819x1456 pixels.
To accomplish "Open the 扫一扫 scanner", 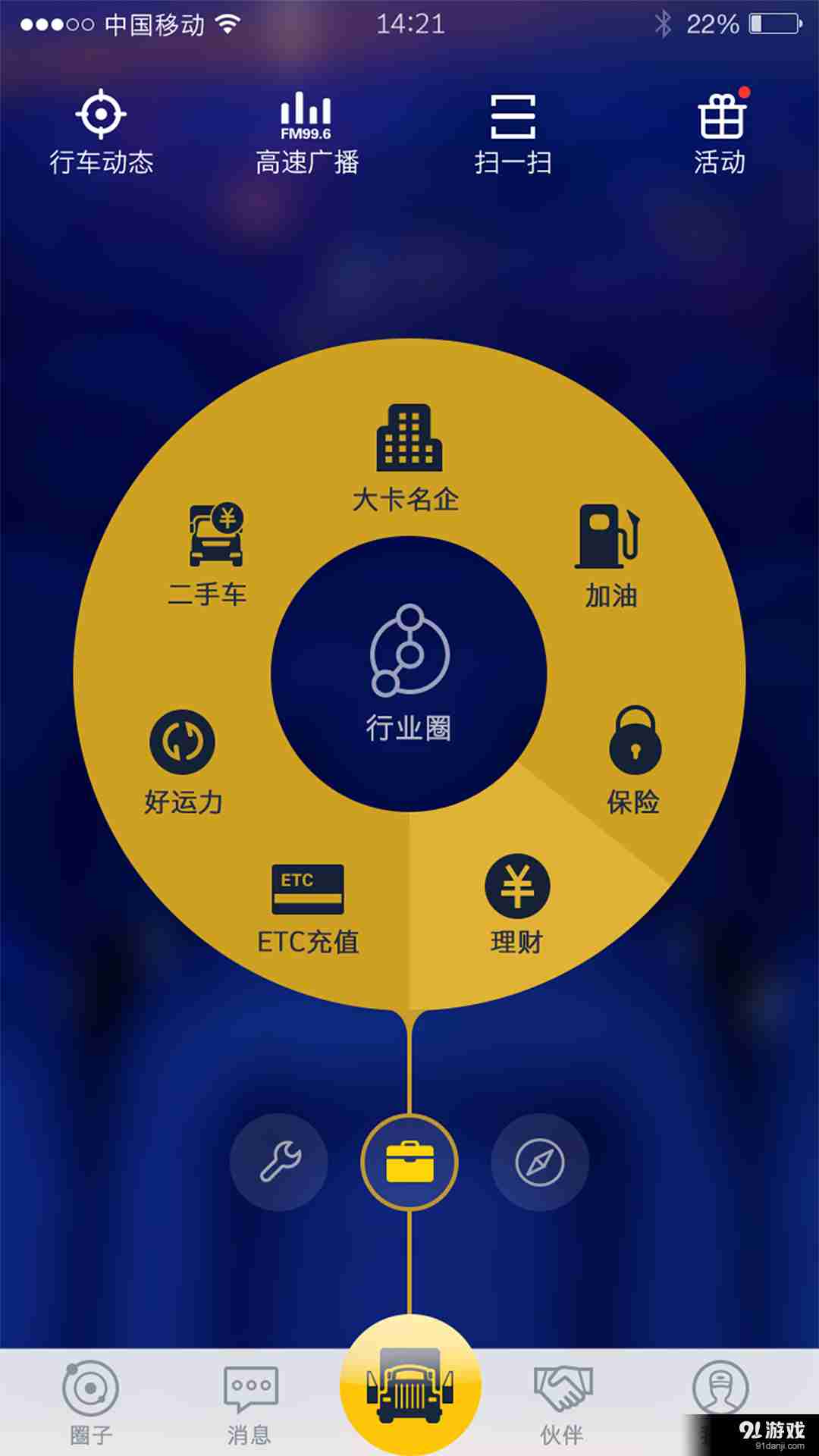I will (x=513, y=132).
